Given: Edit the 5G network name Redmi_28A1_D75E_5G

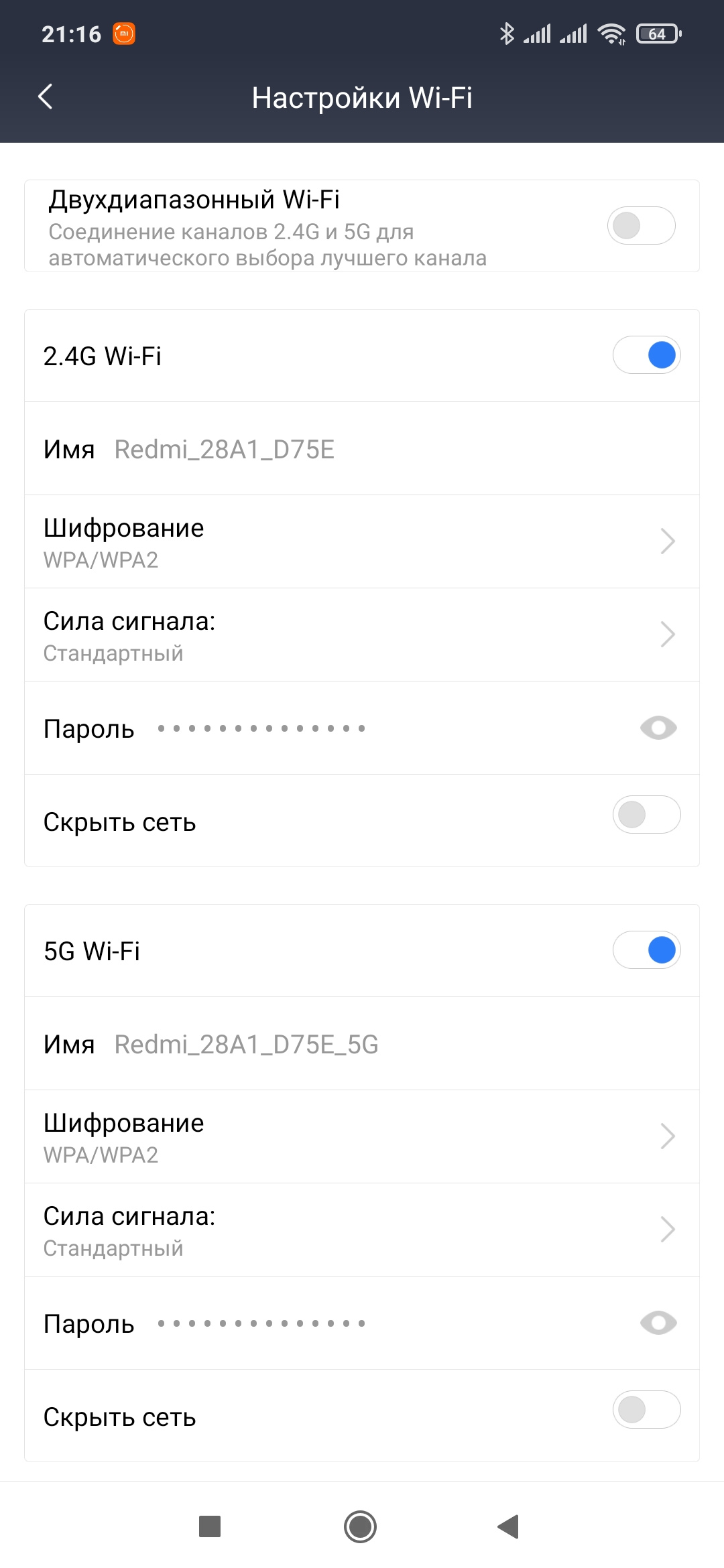Looking at the screenshot, I should coord(246,1045).
